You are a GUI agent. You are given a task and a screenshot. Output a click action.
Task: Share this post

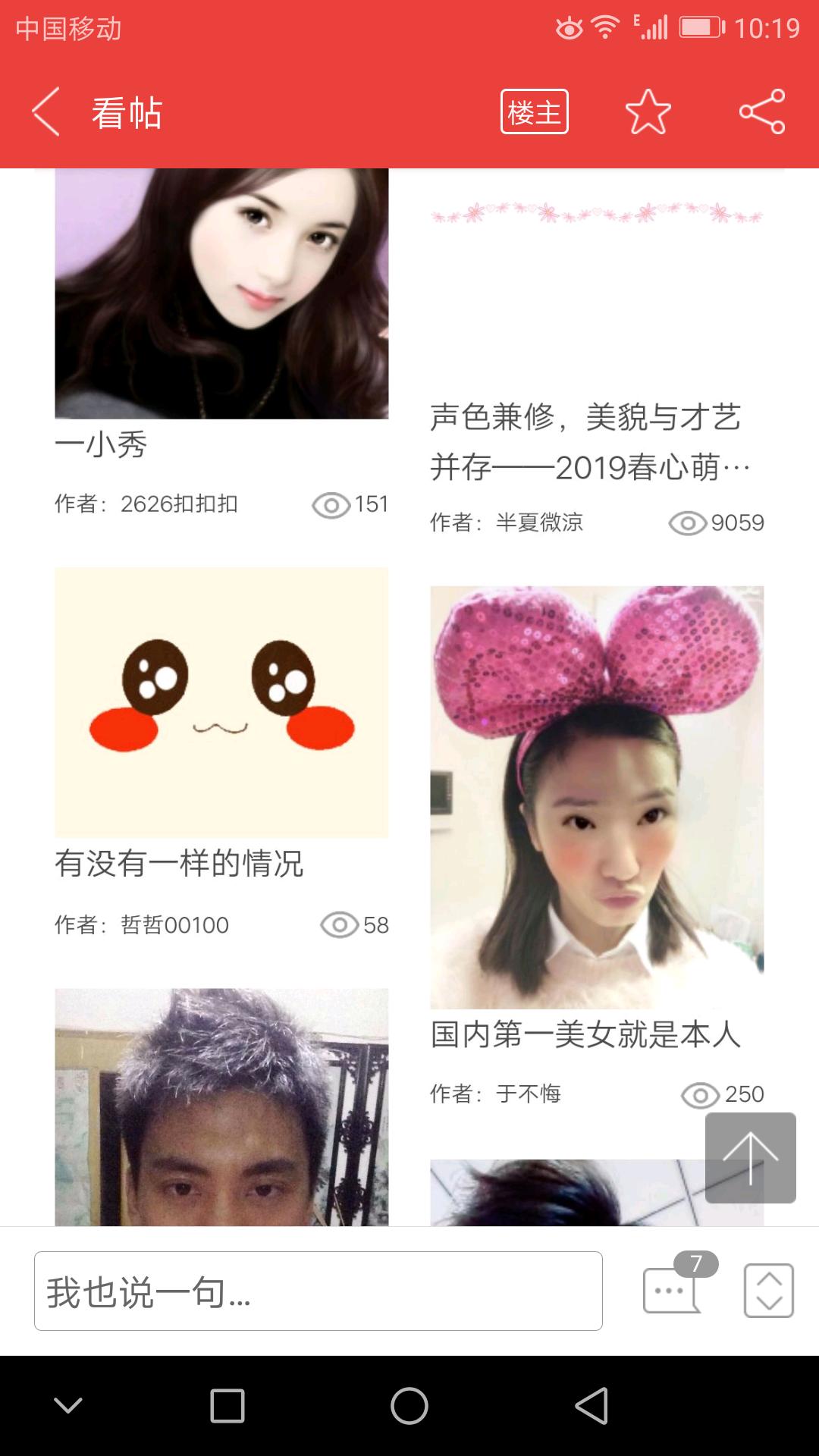762,112
